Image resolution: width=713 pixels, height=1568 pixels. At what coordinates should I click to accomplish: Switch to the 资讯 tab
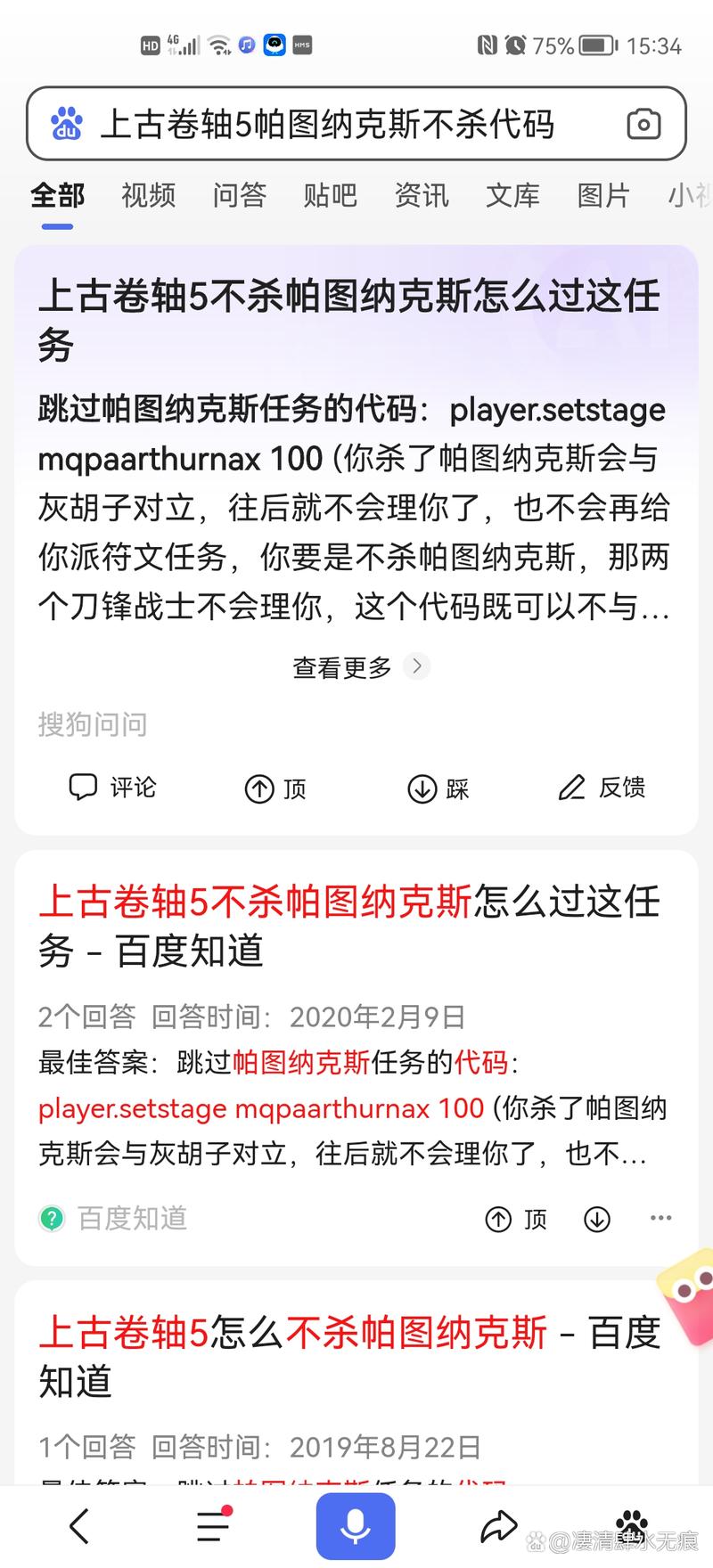click(x=422, y=195)
